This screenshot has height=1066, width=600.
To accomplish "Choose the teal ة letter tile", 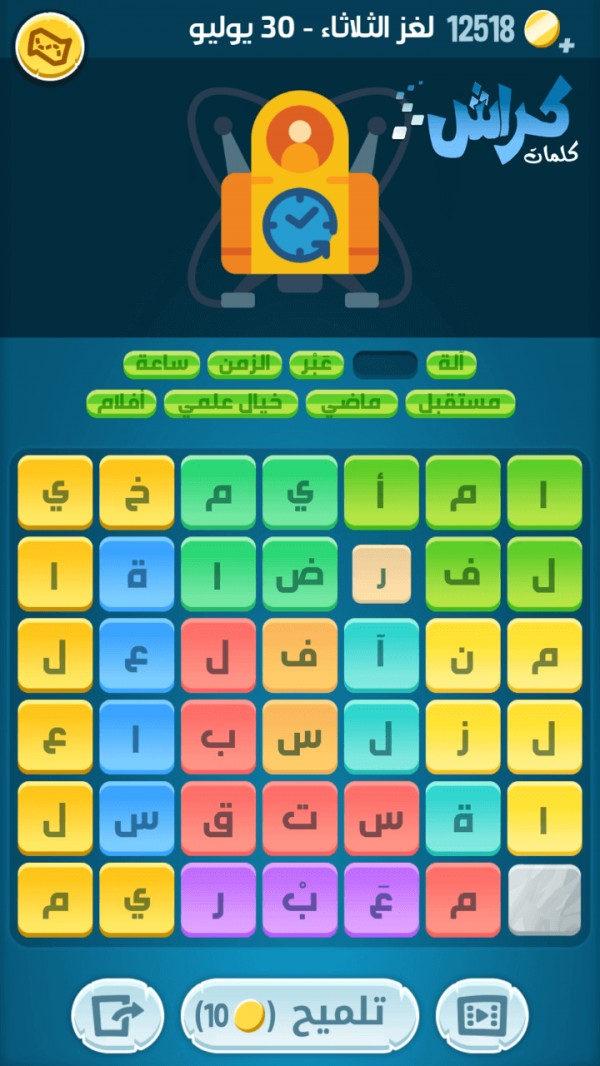I will pos(463,818).
